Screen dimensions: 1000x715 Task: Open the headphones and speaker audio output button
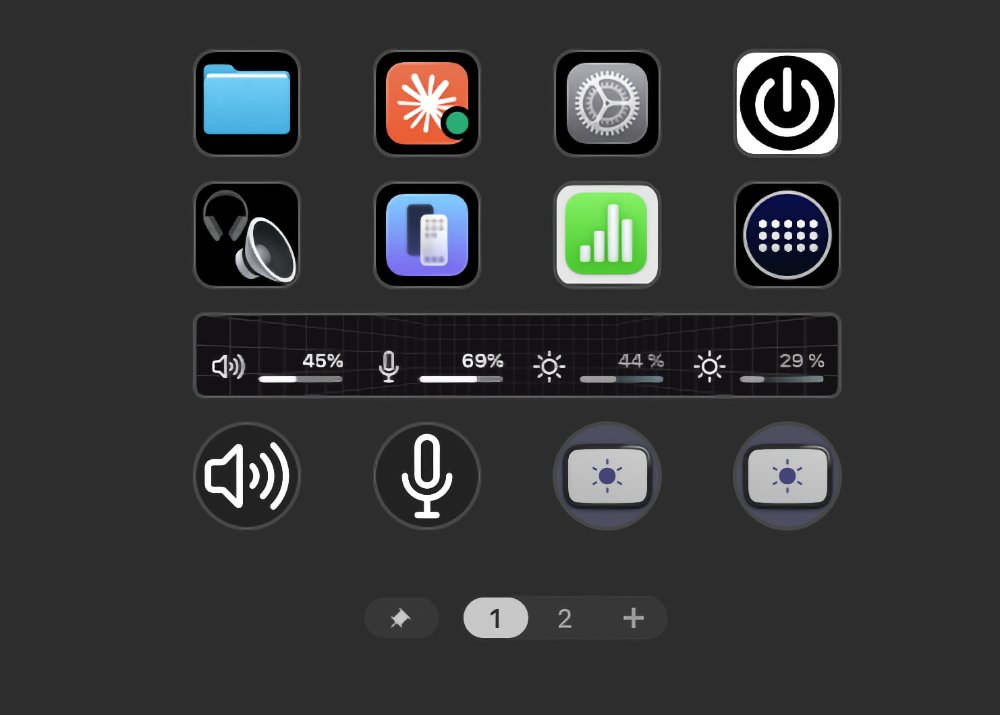[x=247, y=235]
